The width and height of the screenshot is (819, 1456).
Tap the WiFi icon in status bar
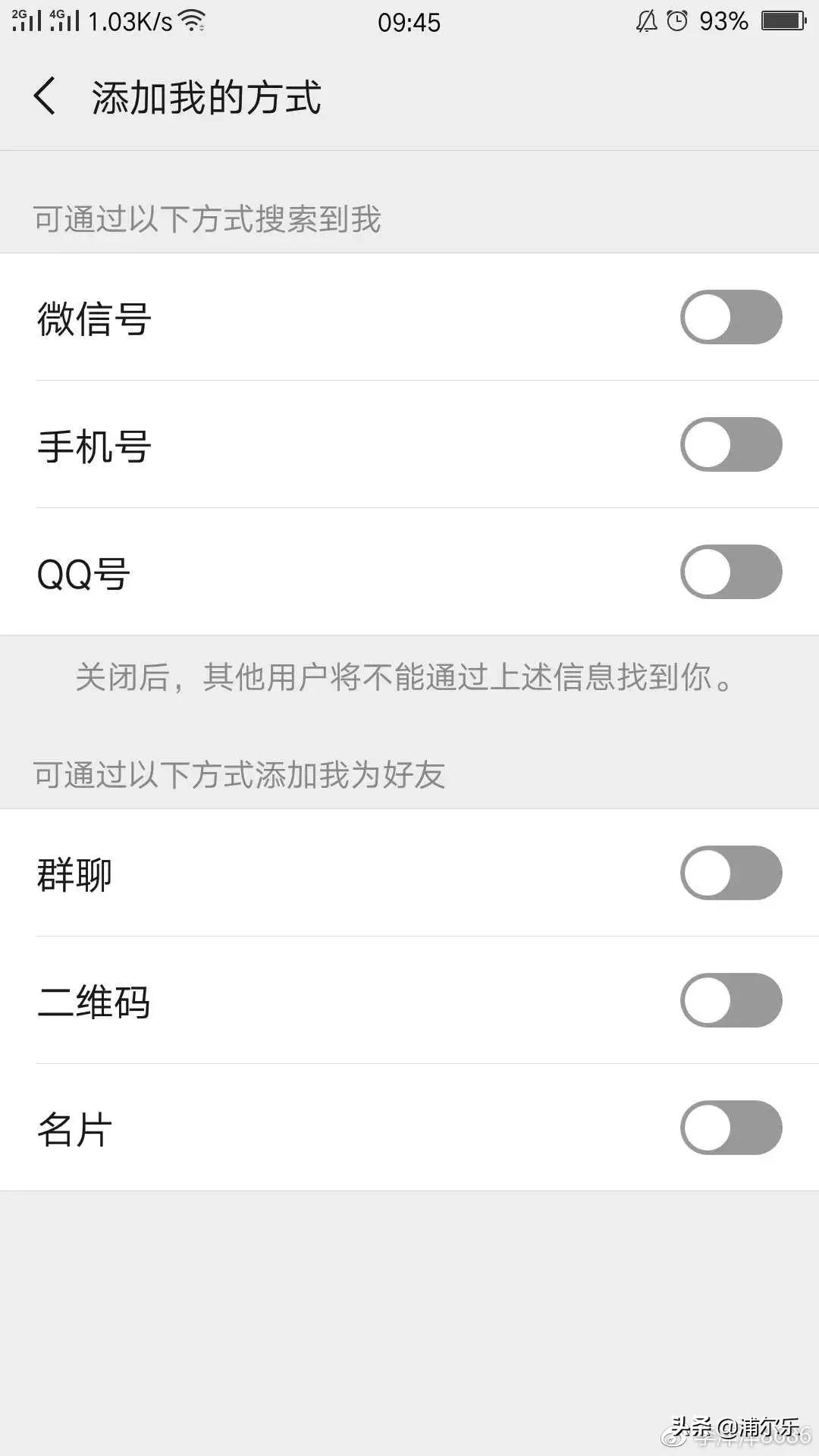193,20
